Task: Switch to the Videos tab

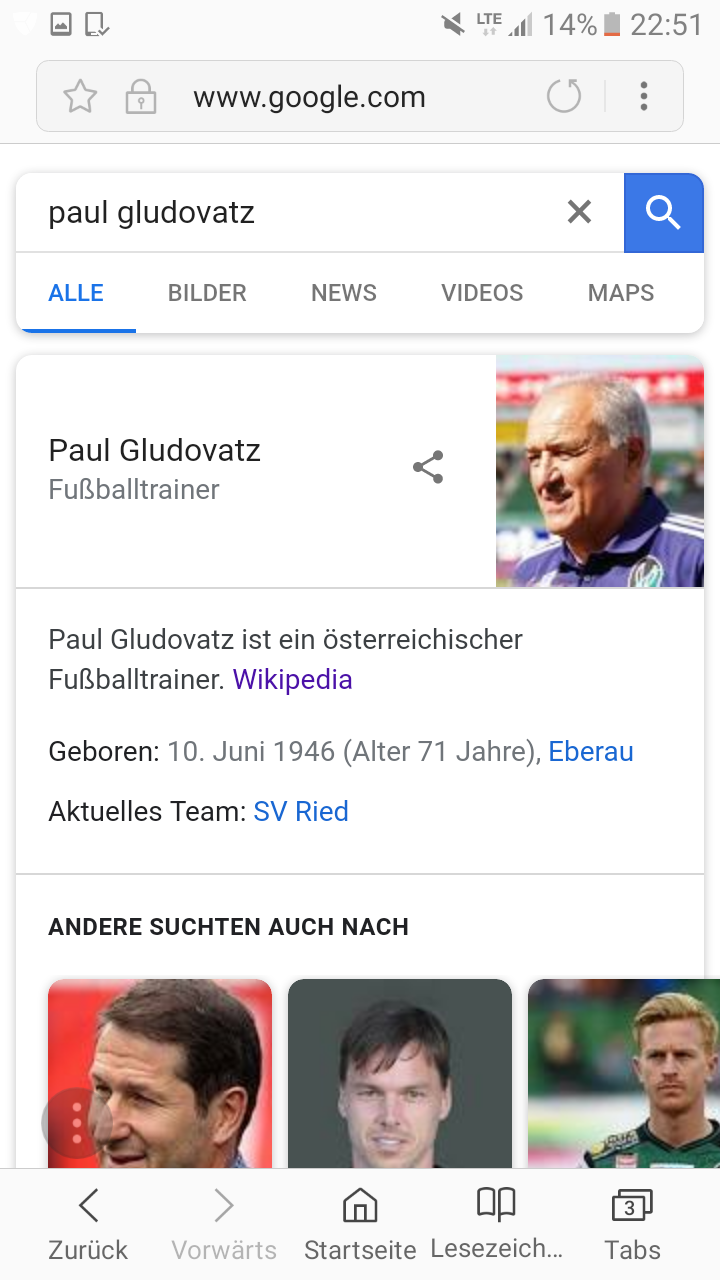Action: 482,293
